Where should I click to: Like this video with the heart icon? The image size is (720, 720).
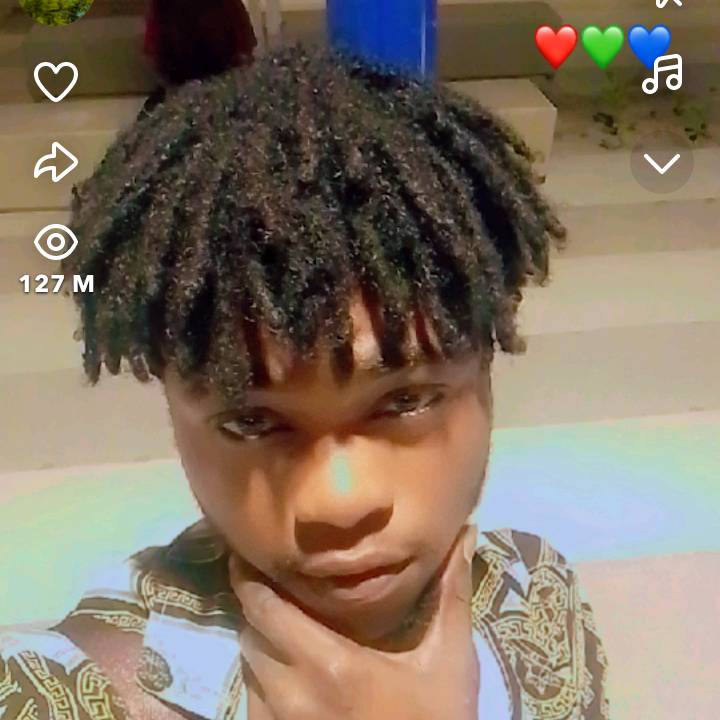click(56, 82)
